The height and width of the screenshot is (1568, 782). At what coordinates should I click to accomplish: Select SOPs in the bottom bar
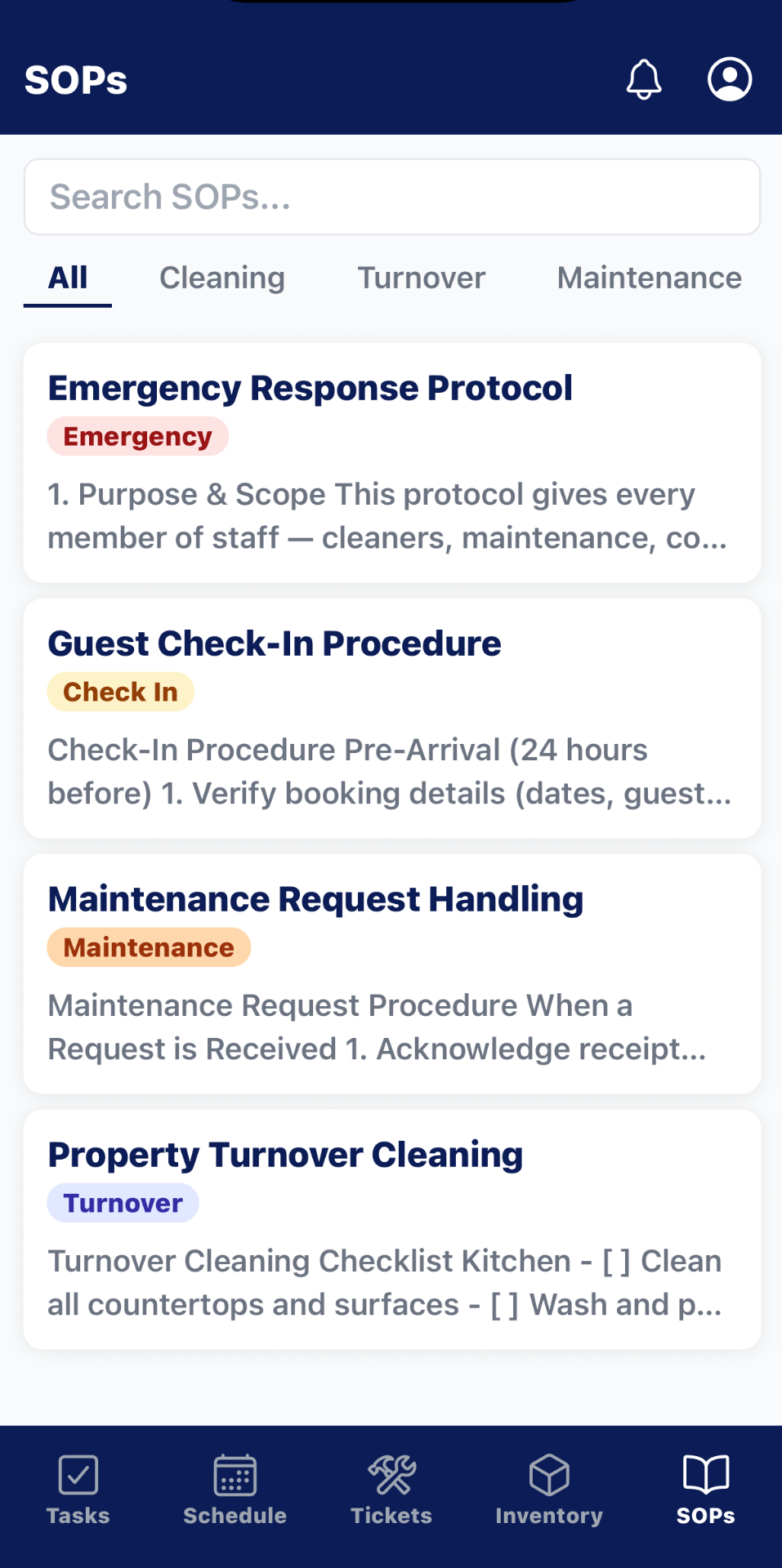[706, 1490]
